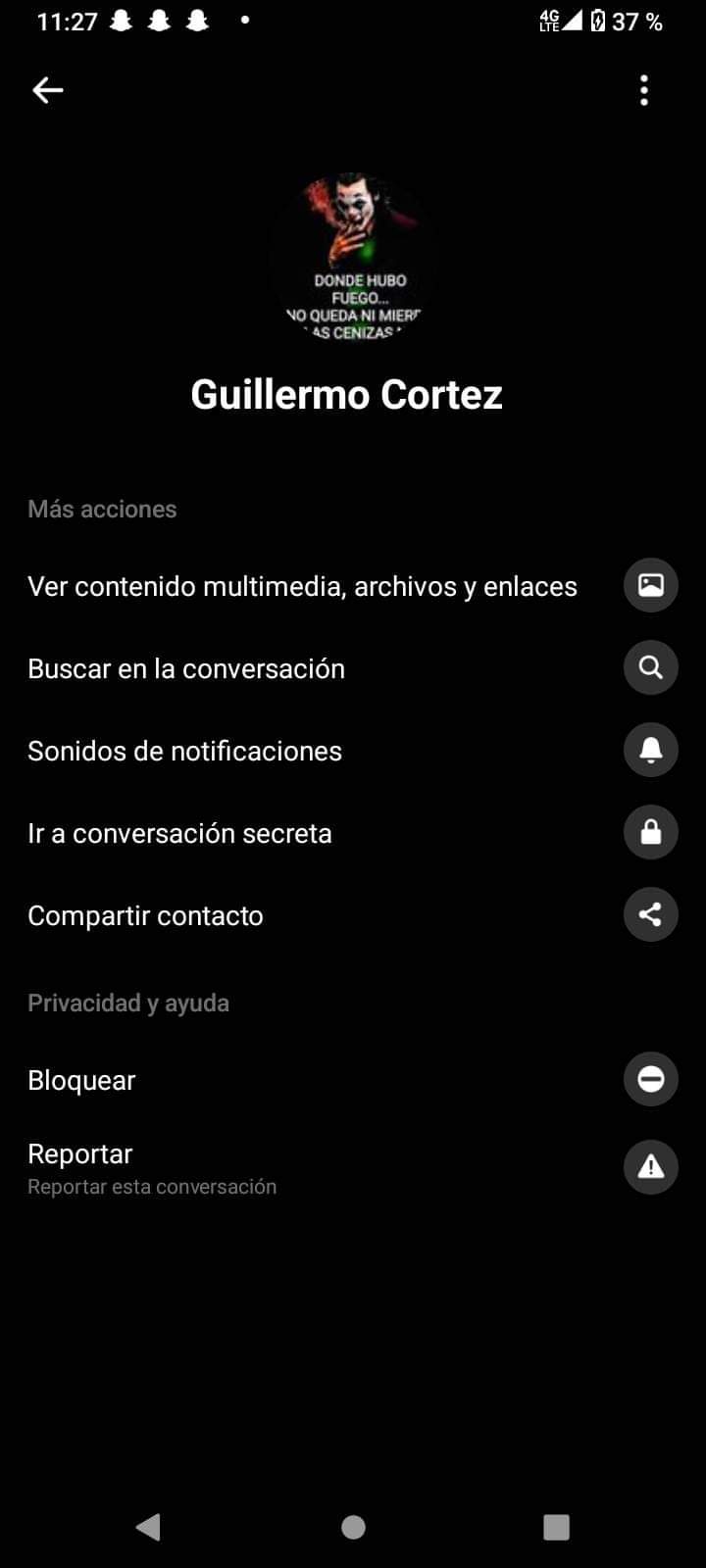
Task: View Guillermo Cortez's profile picture
Action: [x=352, y=257]
